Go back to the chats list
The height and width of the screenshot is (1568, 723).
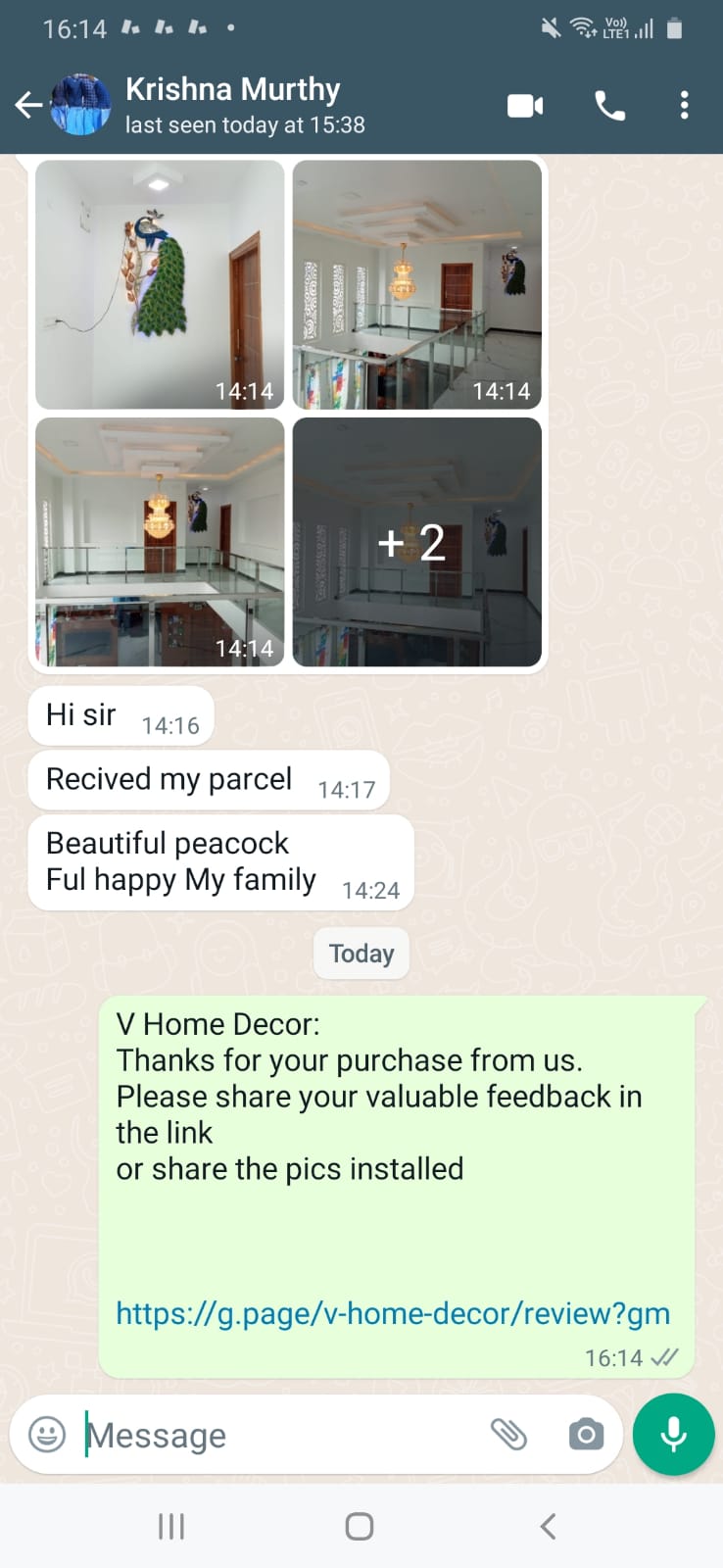click(27, 105)
